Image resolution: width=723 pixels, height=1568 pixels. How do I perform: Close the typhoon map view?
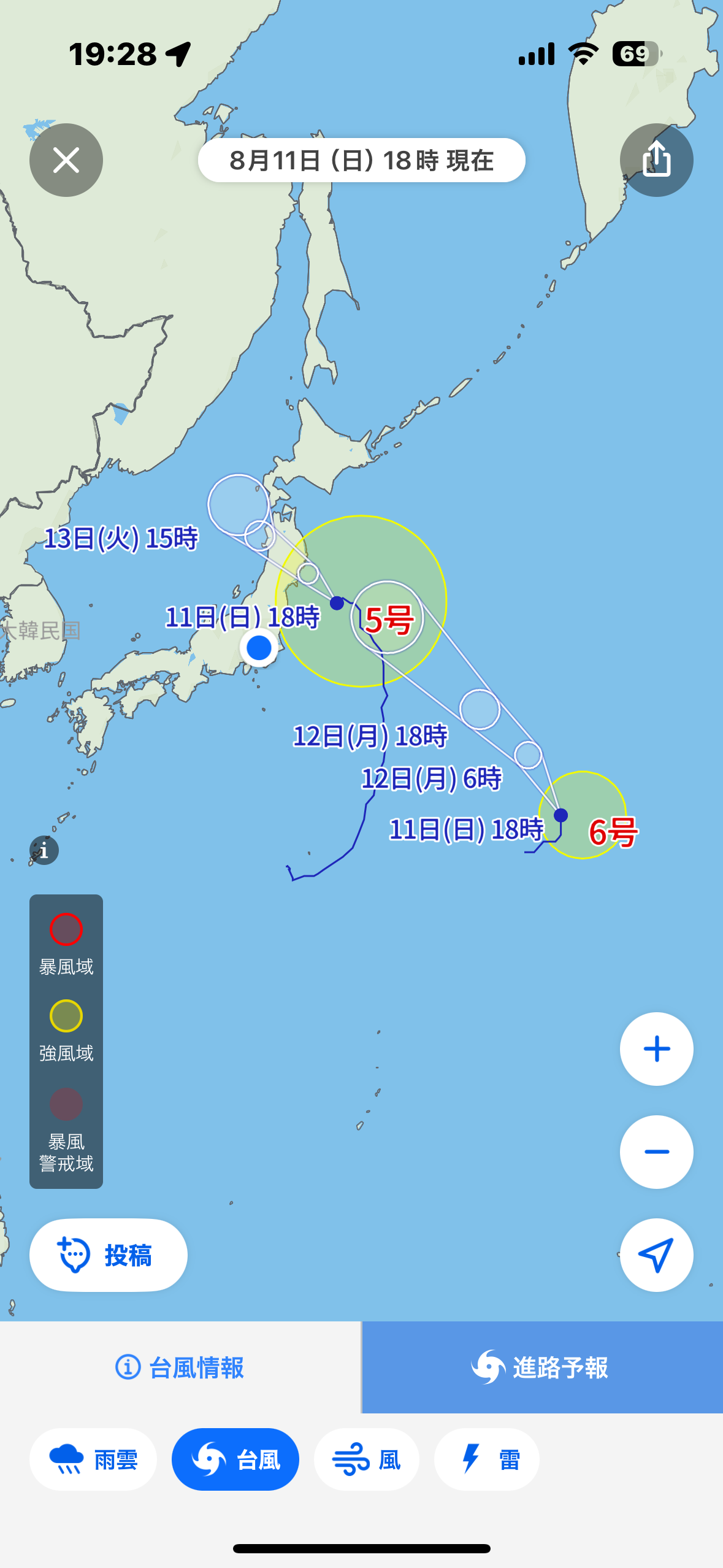[66, 160]
